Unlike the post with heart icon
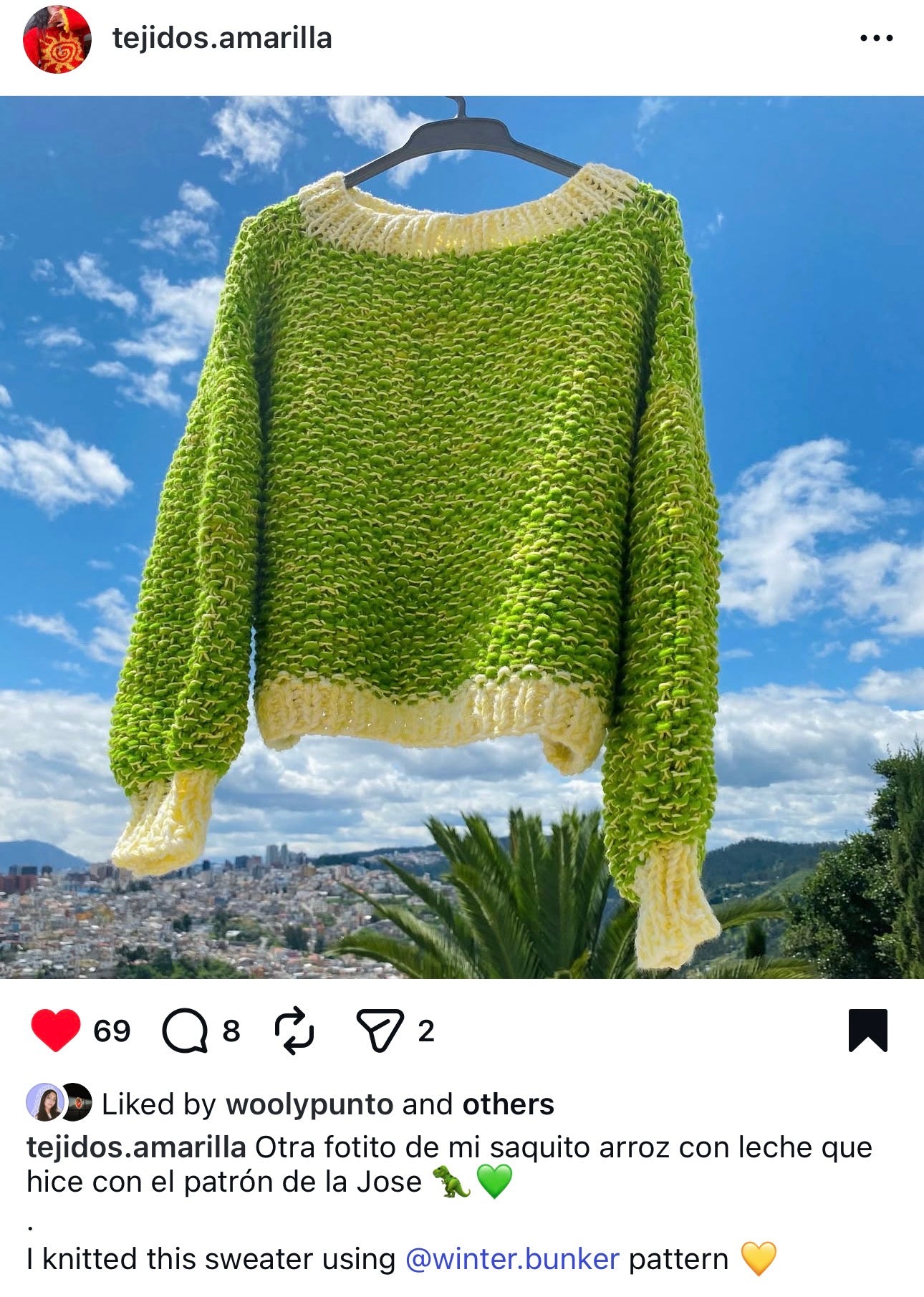 [55, 1031]
